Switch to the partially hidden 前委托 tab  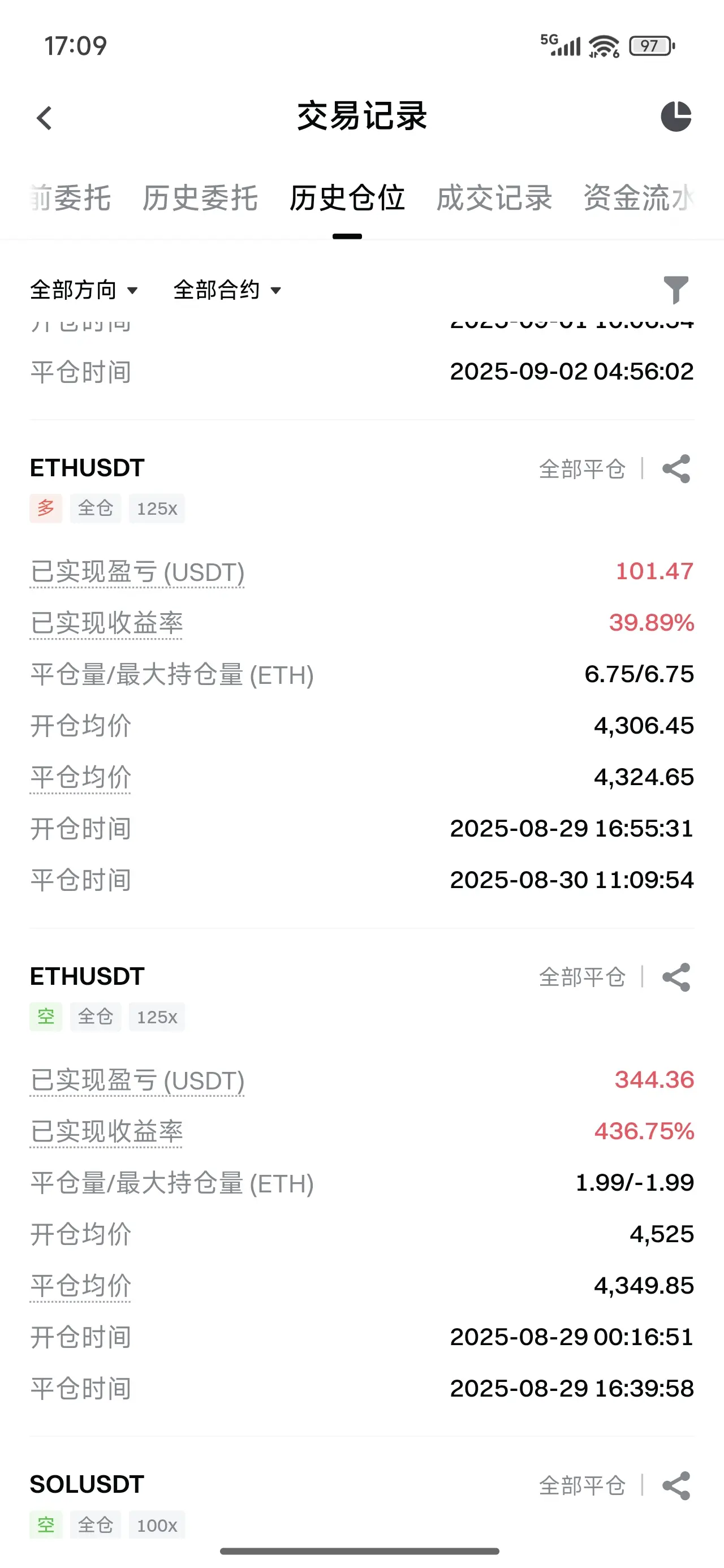70,199
